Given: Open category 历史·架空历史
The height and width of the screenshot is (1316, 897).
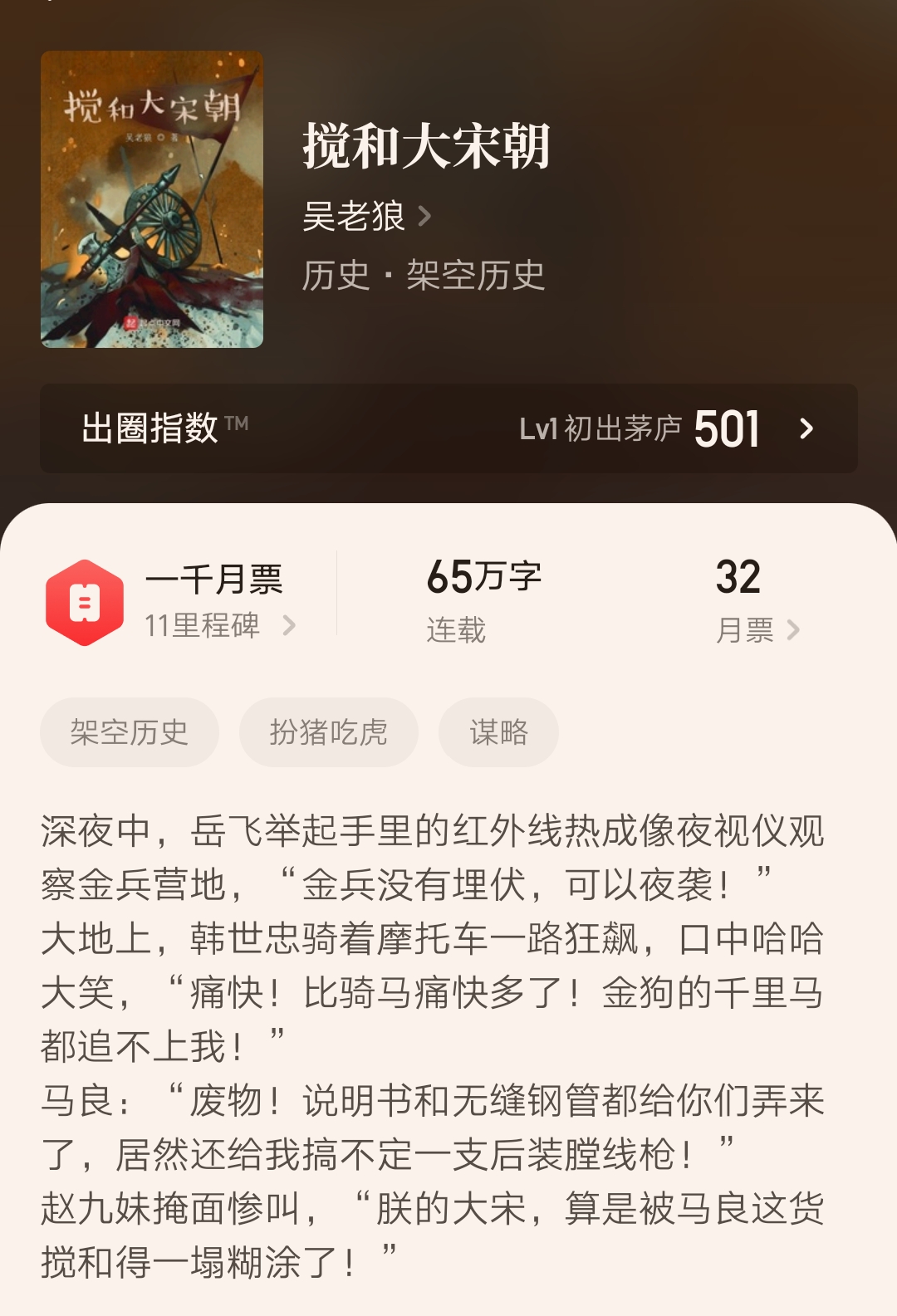Looking at the screenshot, I should pyautogui.click(x=424, y=274).
